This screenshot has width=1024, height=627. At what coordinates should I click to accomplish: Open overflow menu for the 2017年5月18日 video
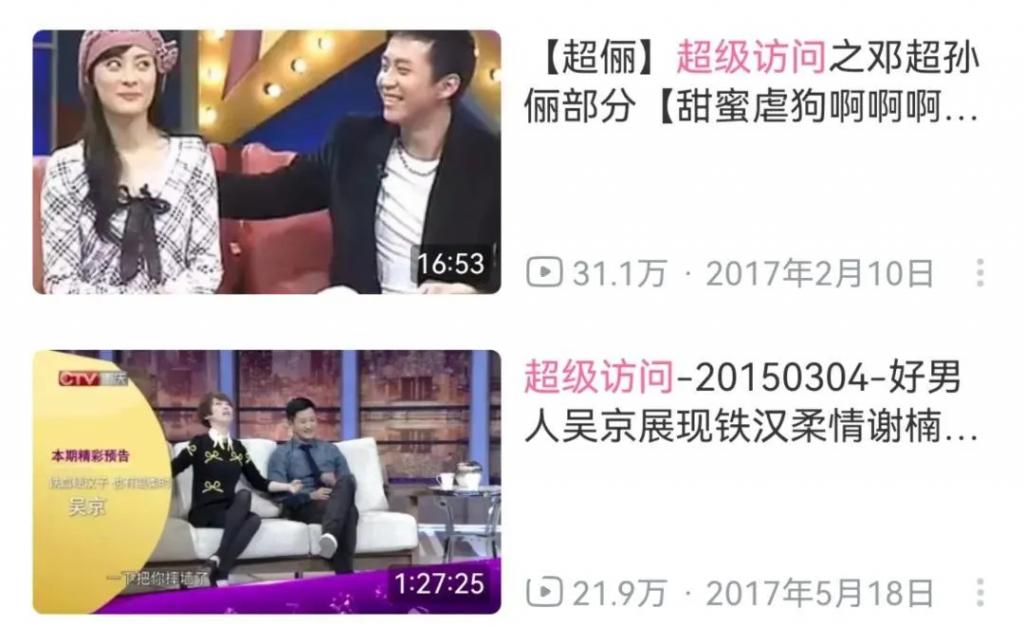click(980, 593)
